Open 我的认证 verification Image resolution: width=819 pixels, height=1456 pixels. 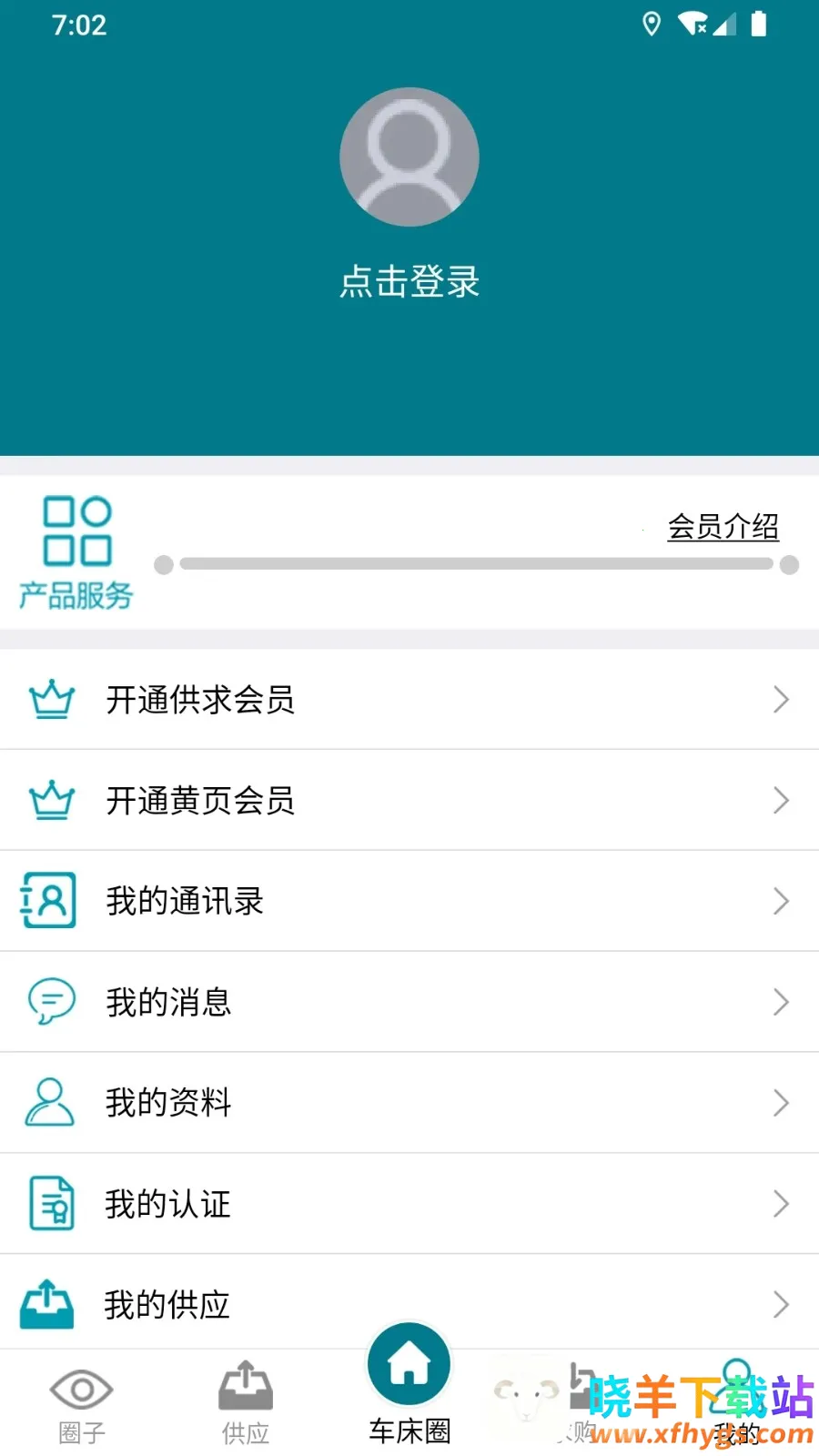click(x=409, y=1204)
